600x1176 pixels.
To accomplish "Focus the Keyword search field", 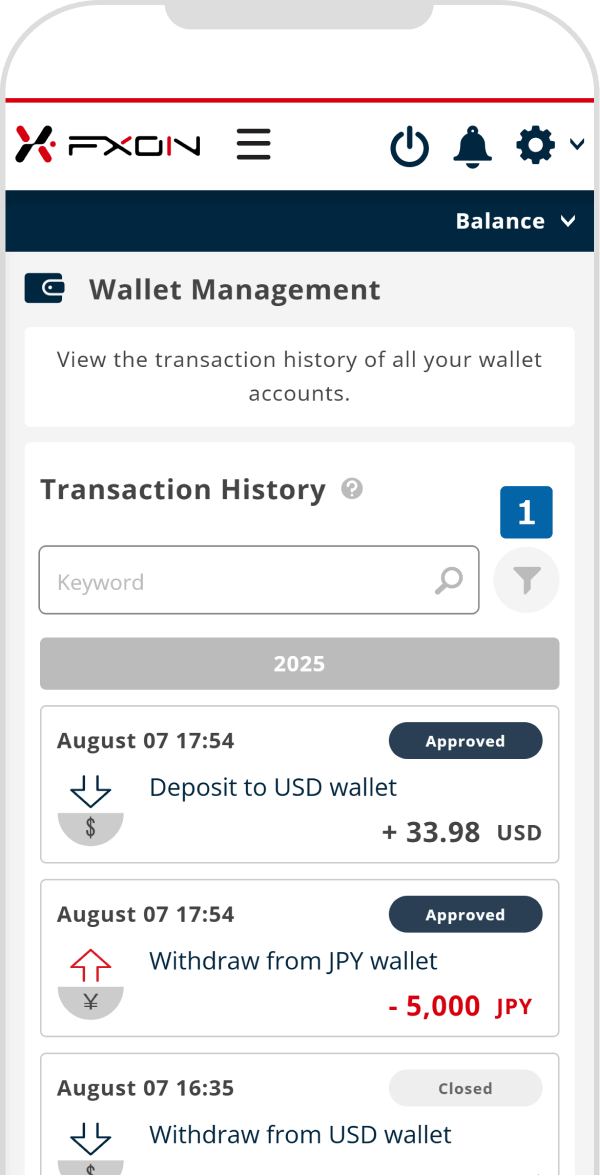I will [x=240, y=581].
